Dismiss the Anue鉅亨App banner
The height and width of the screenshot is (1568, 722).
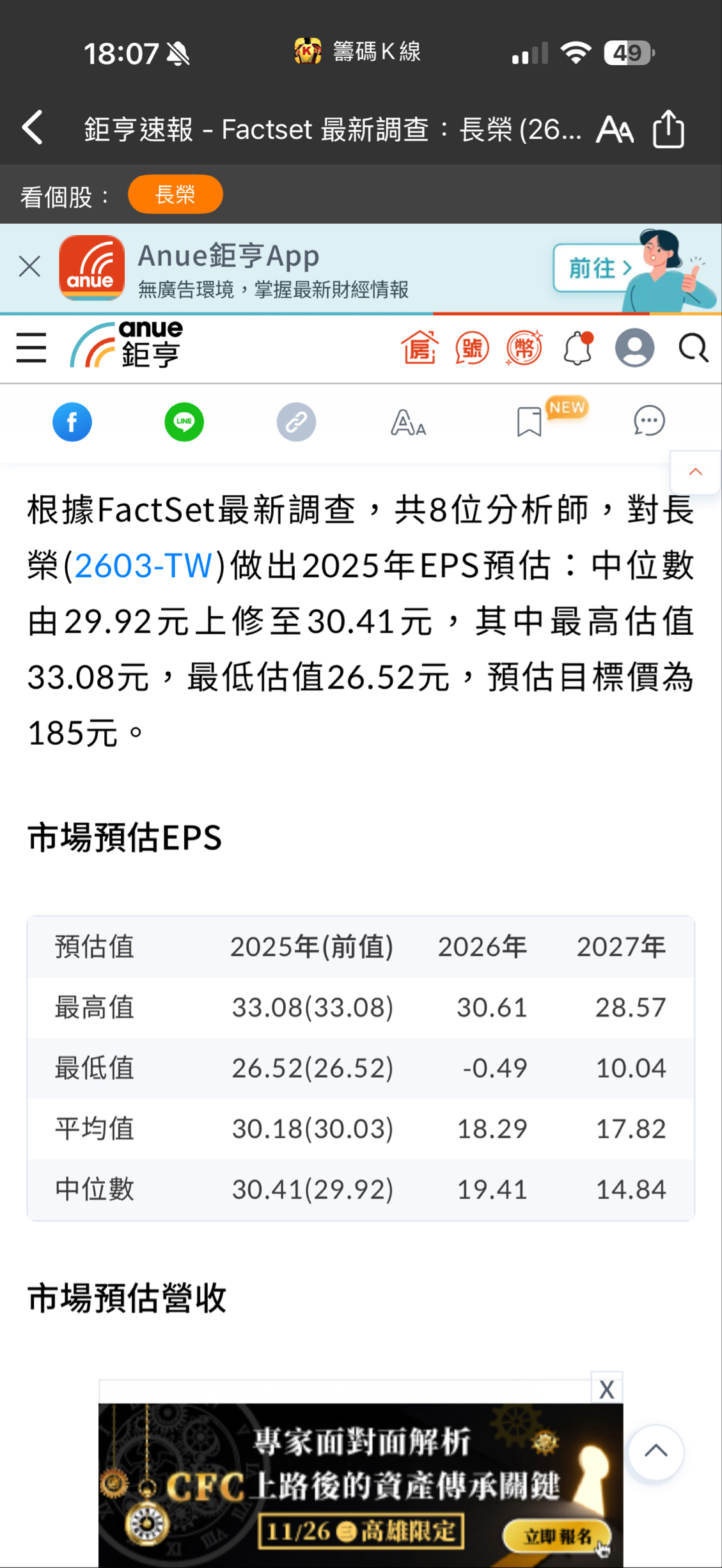click(x=29, y=266)
